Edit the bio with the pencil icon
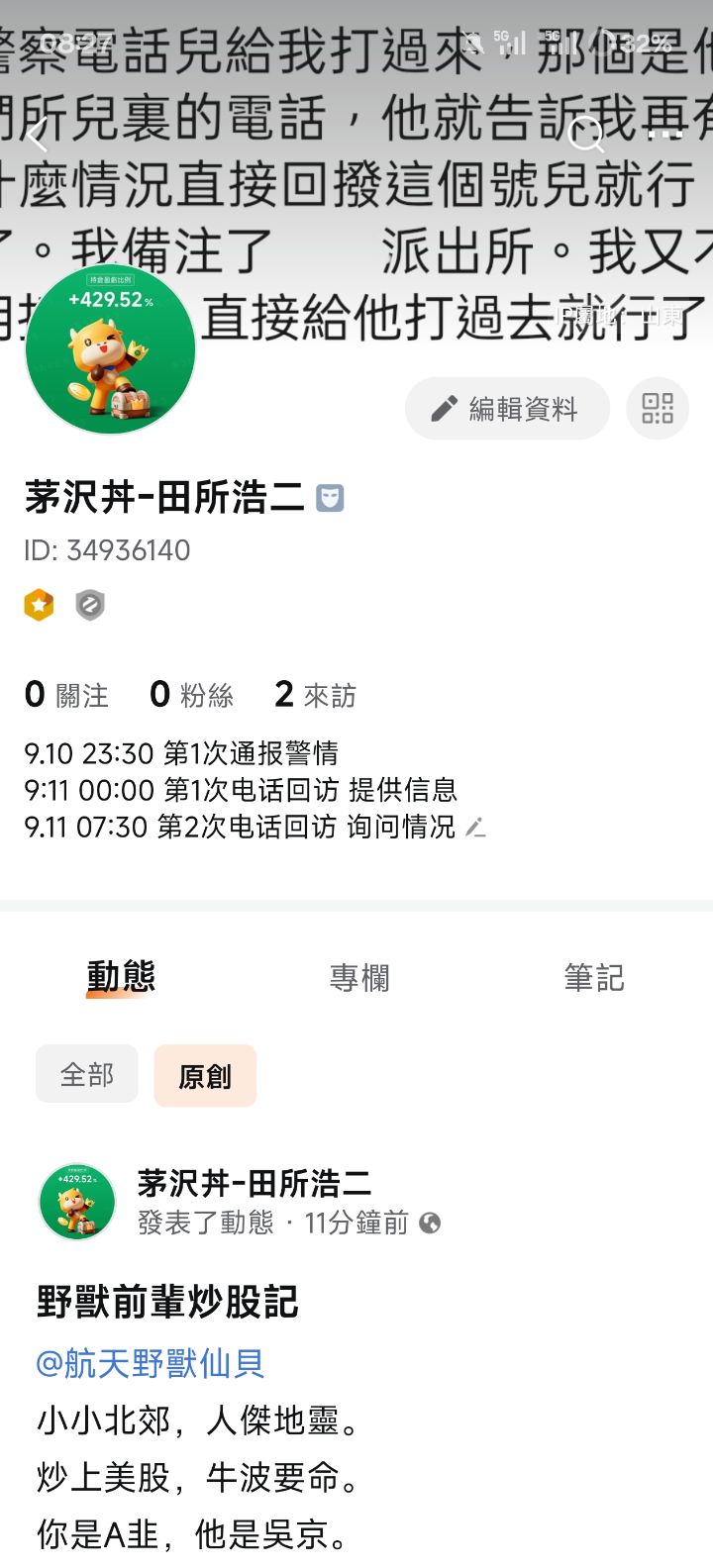713x1568 pixels. (476, 828)
